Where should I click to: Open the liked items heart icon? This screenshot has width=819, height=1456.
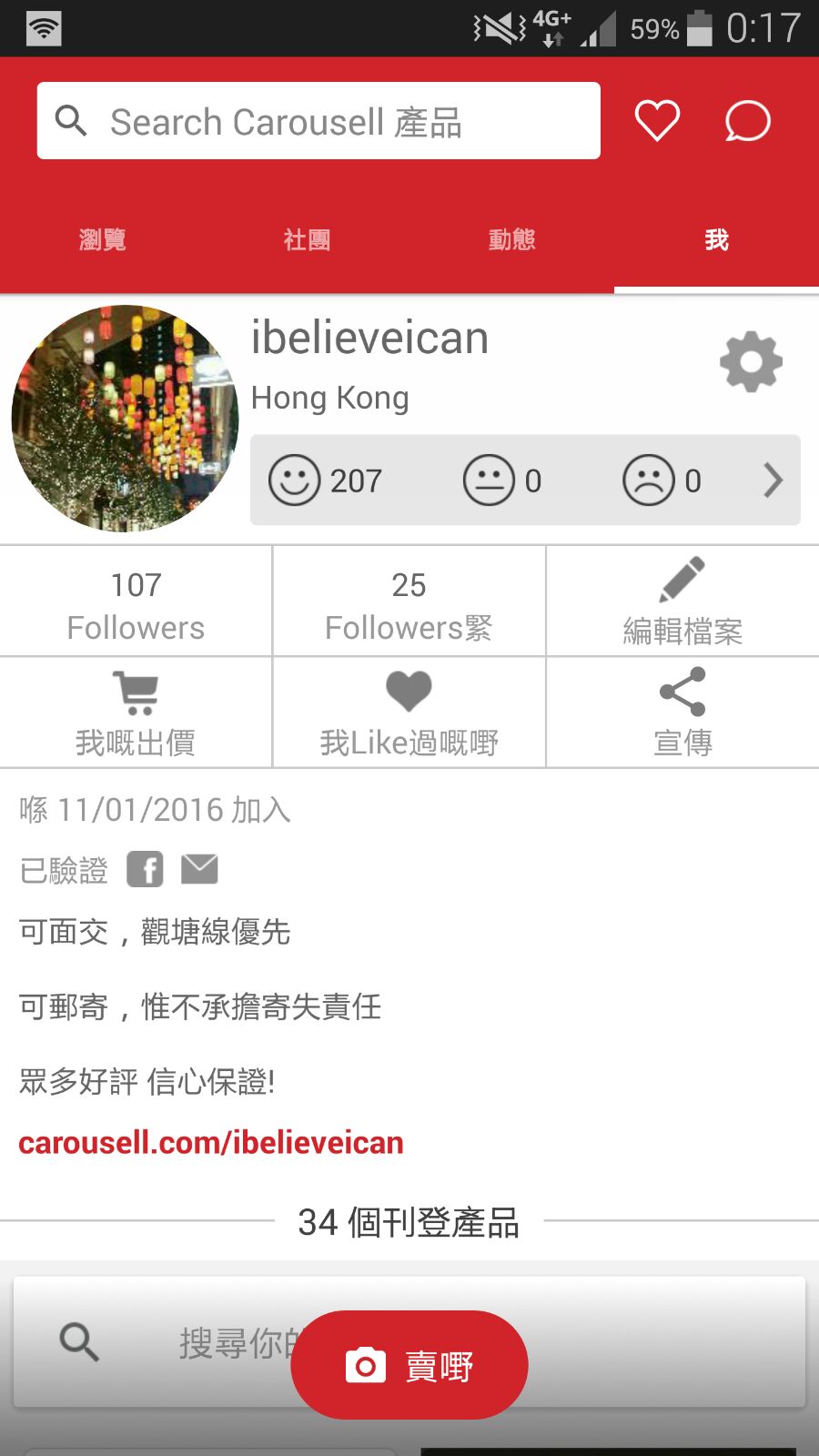[657, 121]
